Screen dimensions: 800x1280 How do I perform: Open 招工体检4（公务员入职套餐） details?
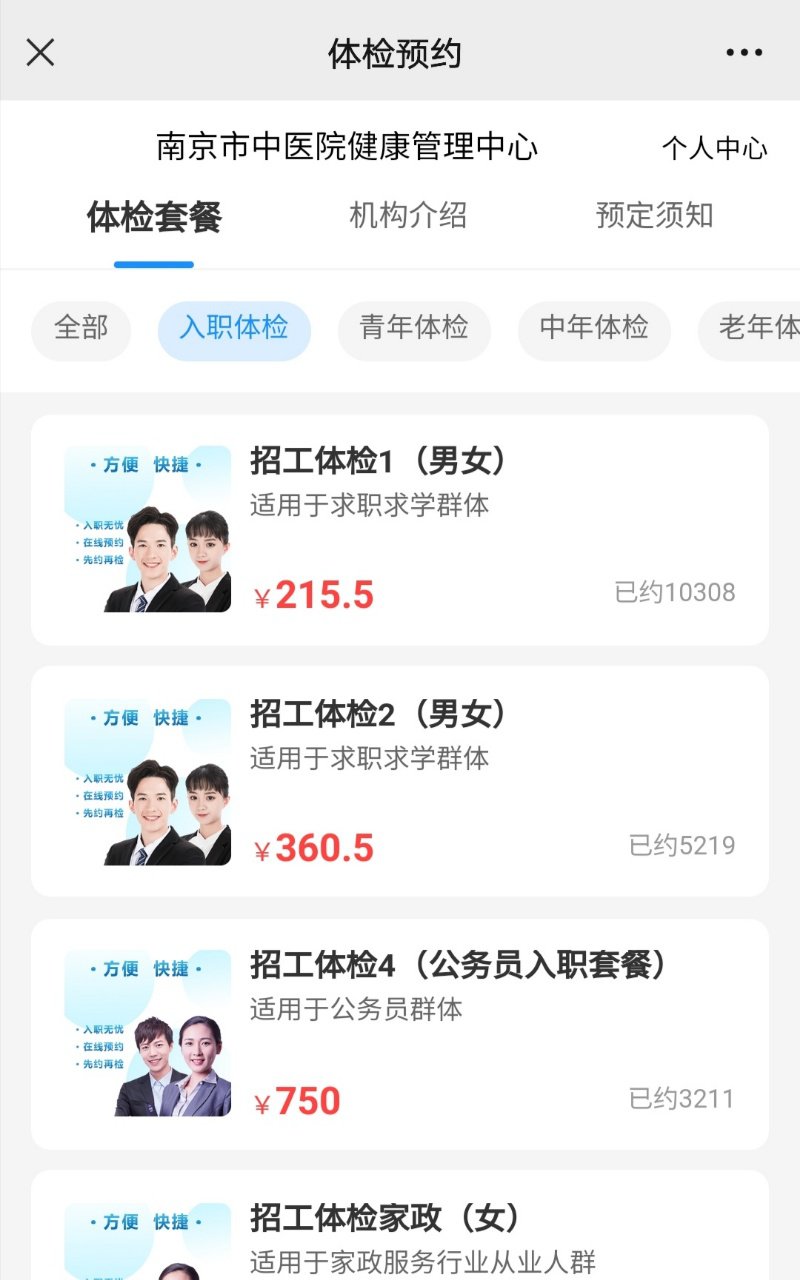pos(400,1034)
